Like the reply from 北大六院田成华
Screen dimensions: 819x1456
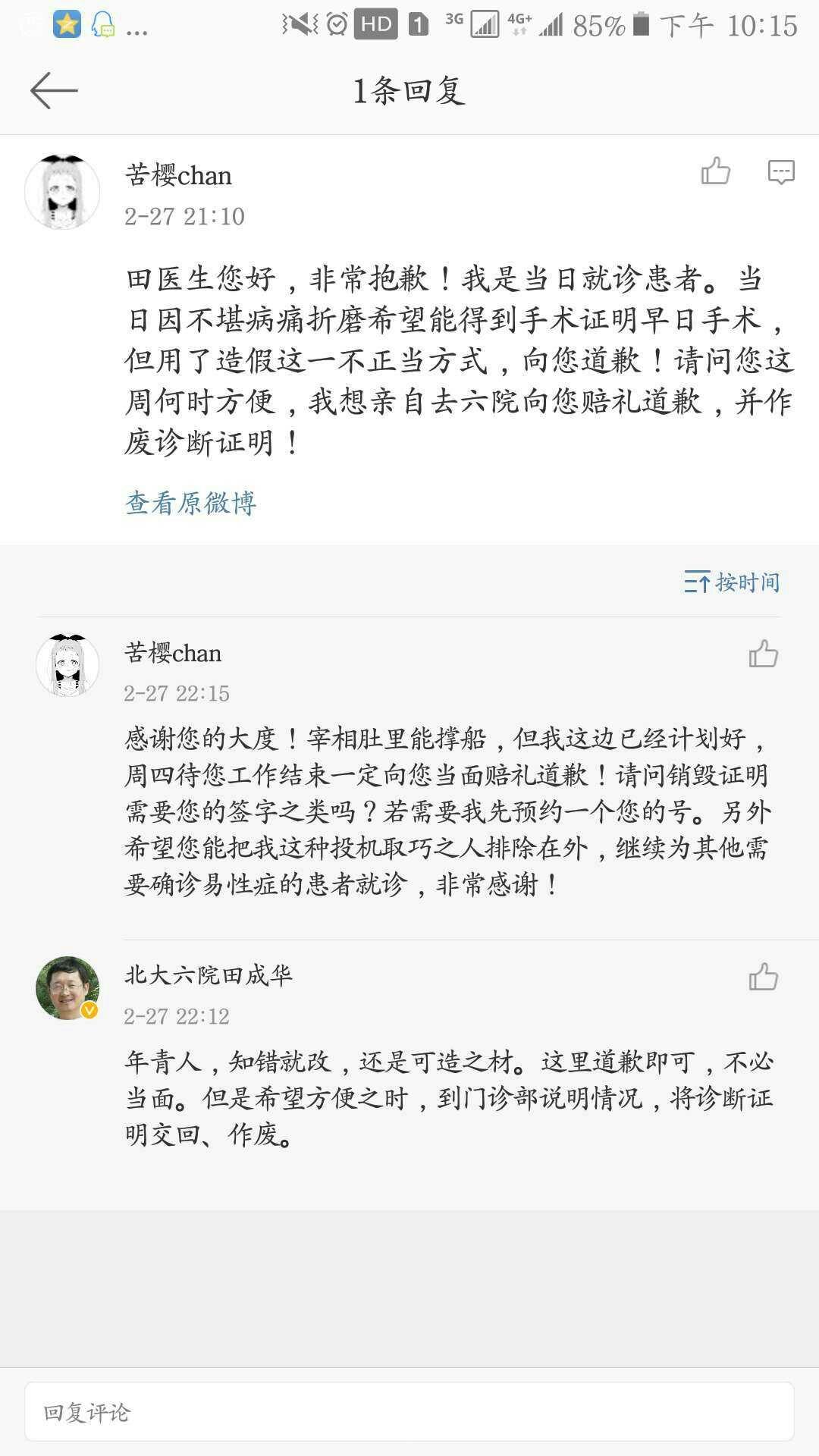[x=763, y=977]
